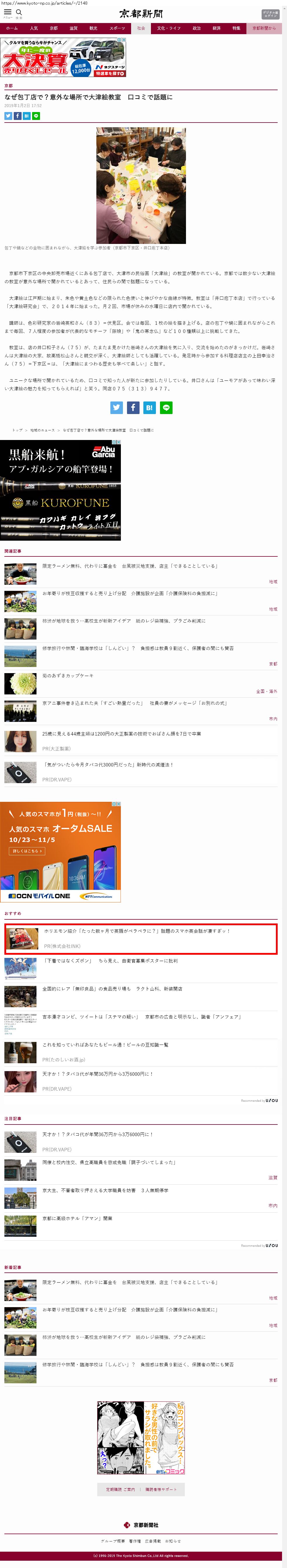
Task: Open the 黒船来航 Abu Garcia ad banner
Action: [x=60, y=490]
